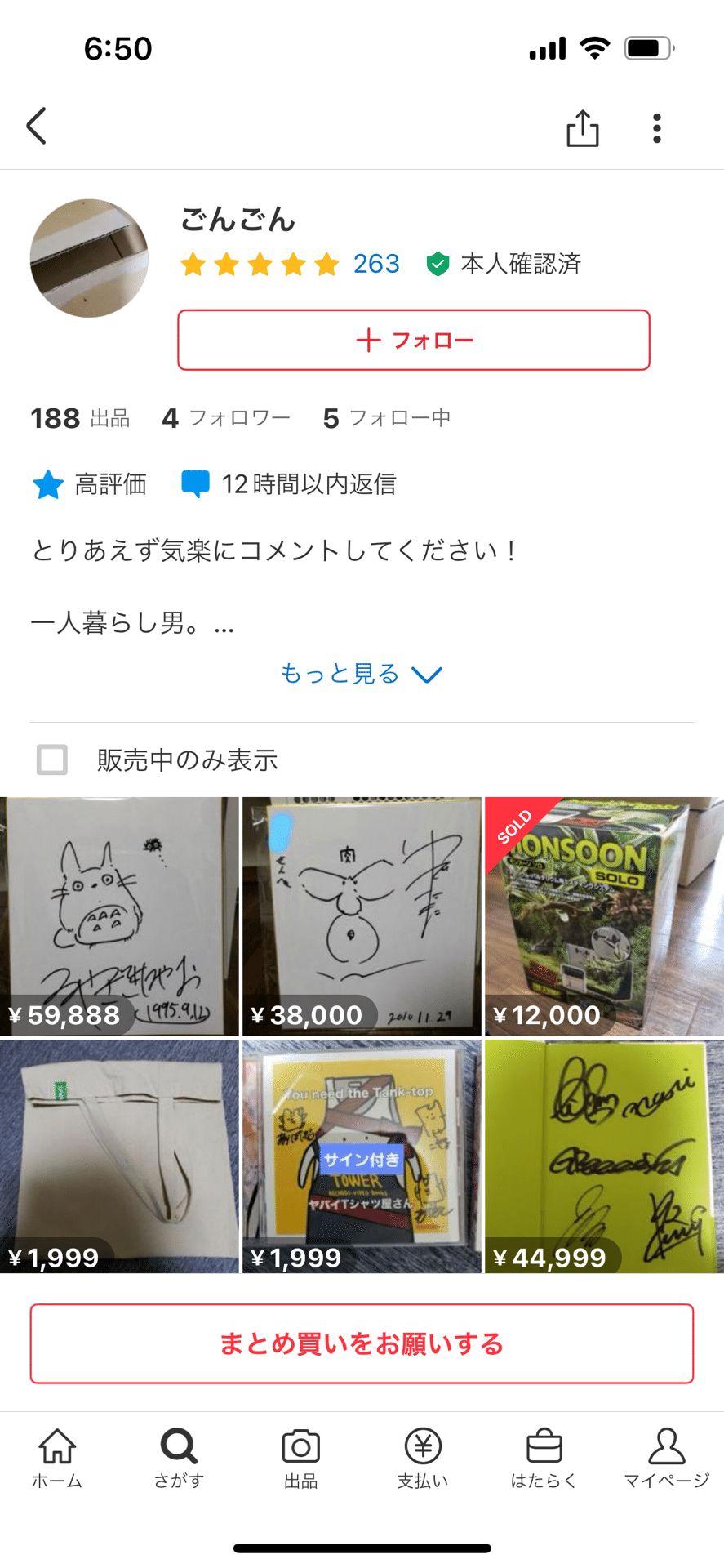Select the さがす search icon

point(178,1450)
